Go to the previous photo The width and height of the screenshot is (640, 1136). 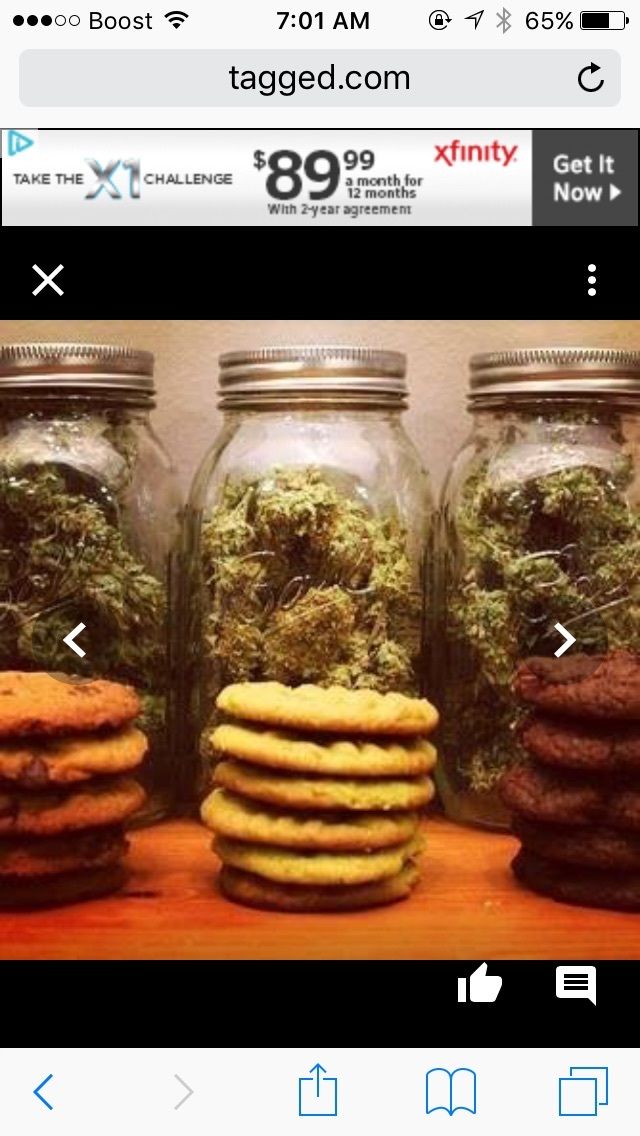click(x=75, y=640)
